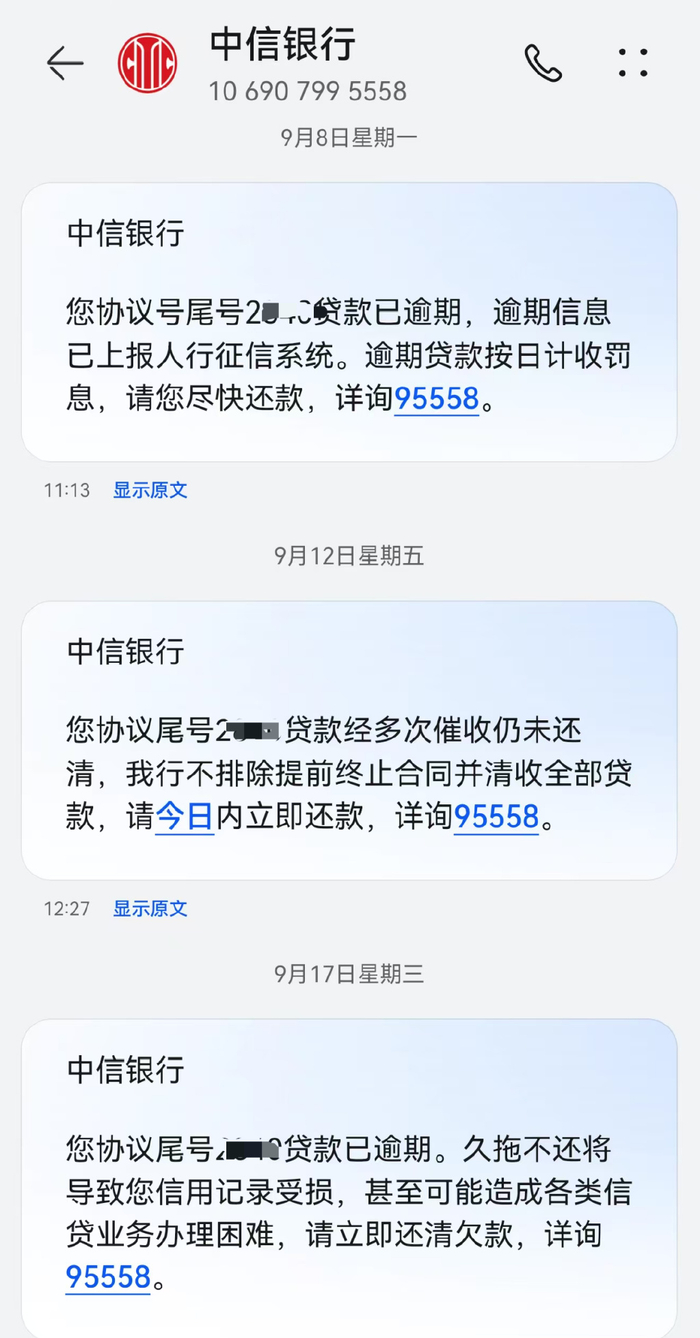Image resolution: width=700 pixels, height=1338 pixels.
Task: Call 中信银行 with the phone icon
Action: 543,63
